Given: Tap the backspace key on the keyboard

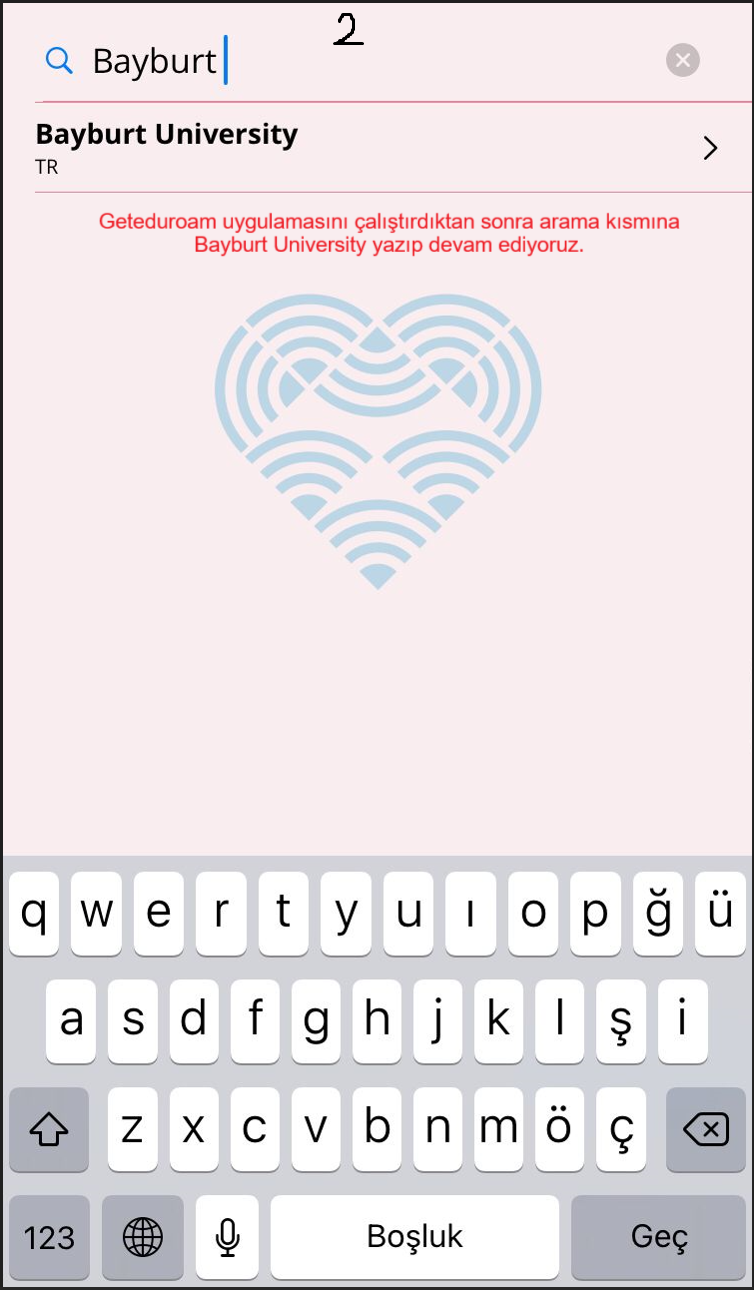Looking at the screenshot, I should [706, 1130].
